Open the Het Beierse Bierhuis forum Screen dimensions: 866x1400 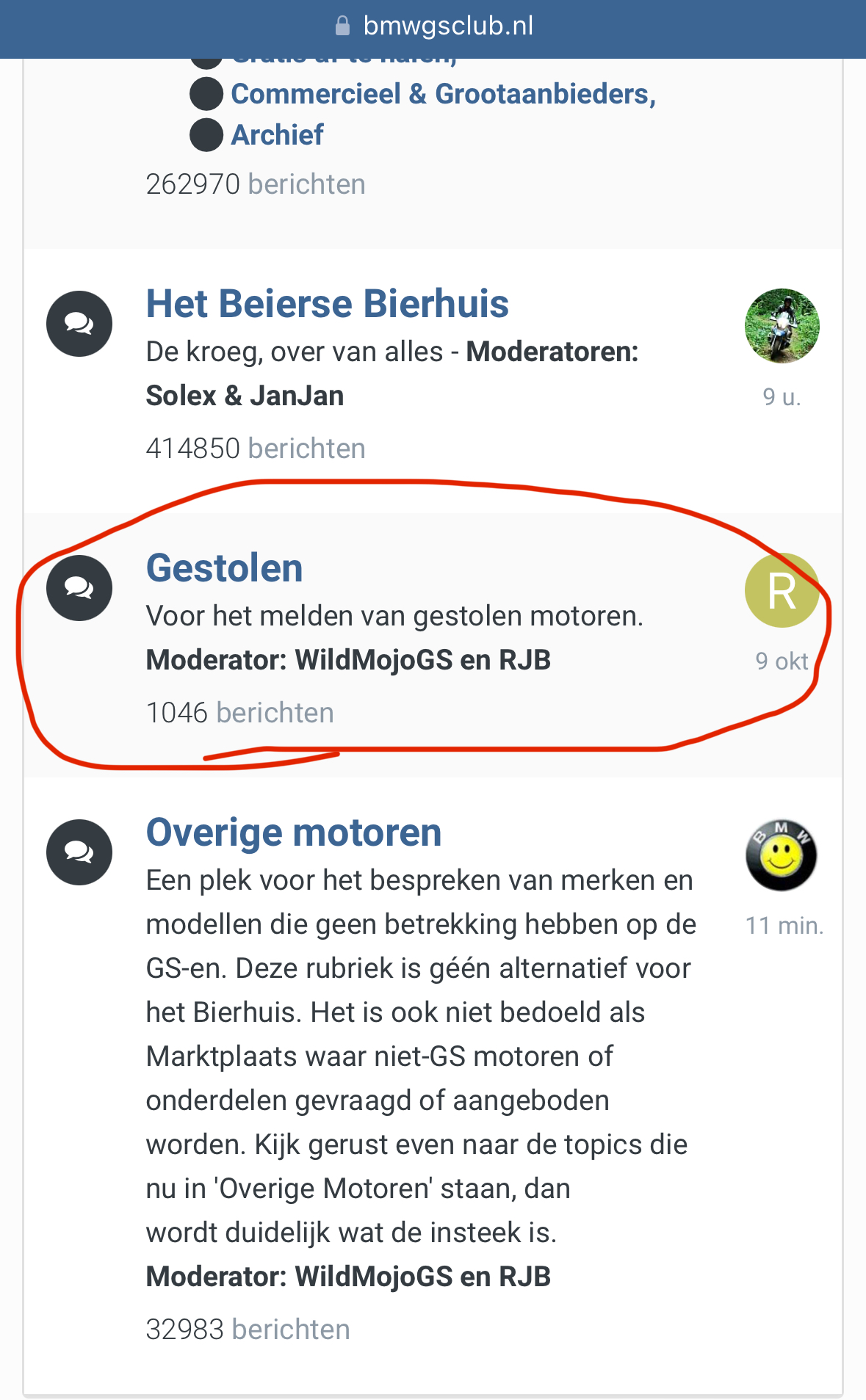coord(327,304)
